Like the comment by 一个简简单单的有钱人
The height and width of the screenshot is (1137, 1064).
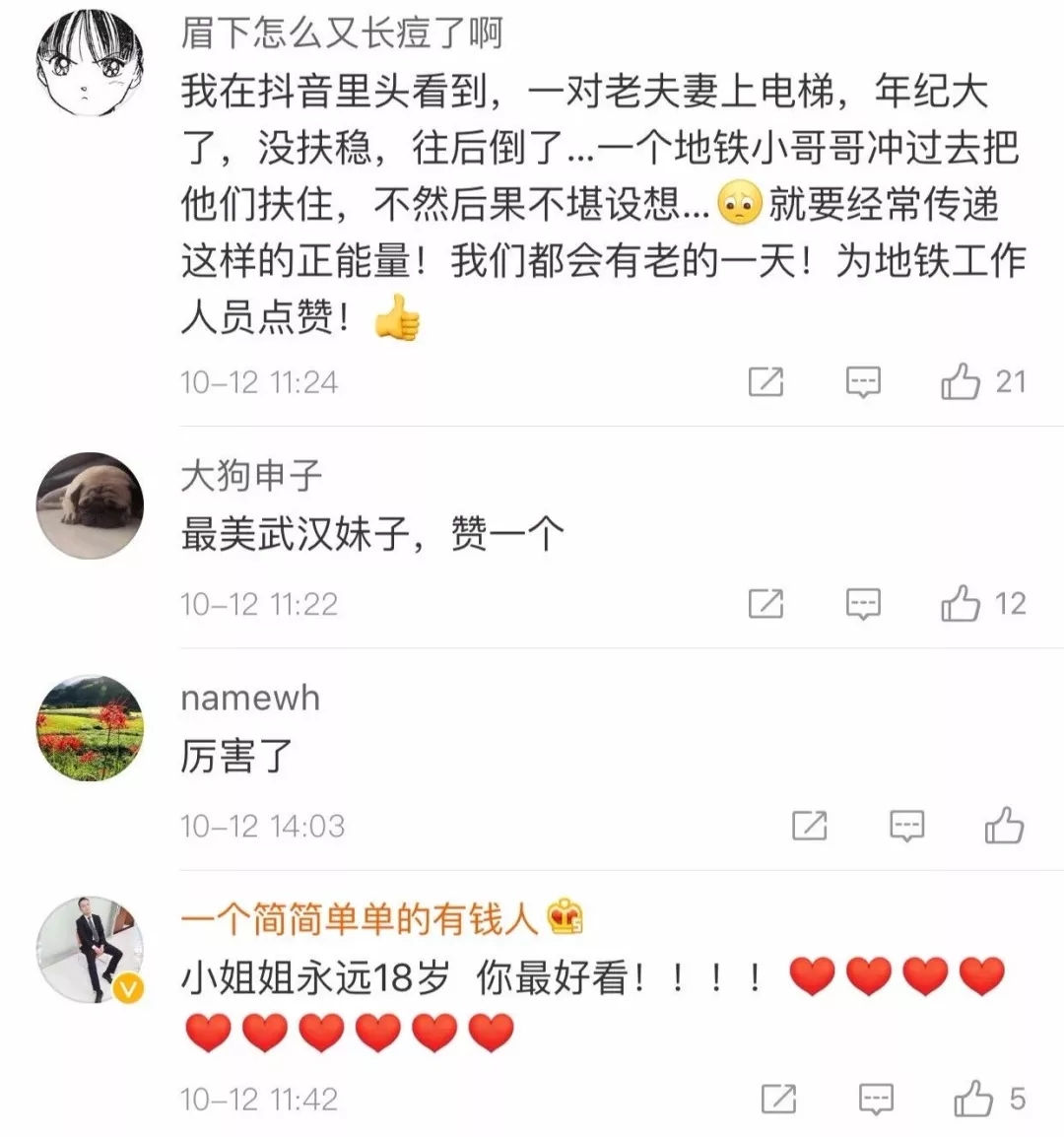[x=973, y=1099]
